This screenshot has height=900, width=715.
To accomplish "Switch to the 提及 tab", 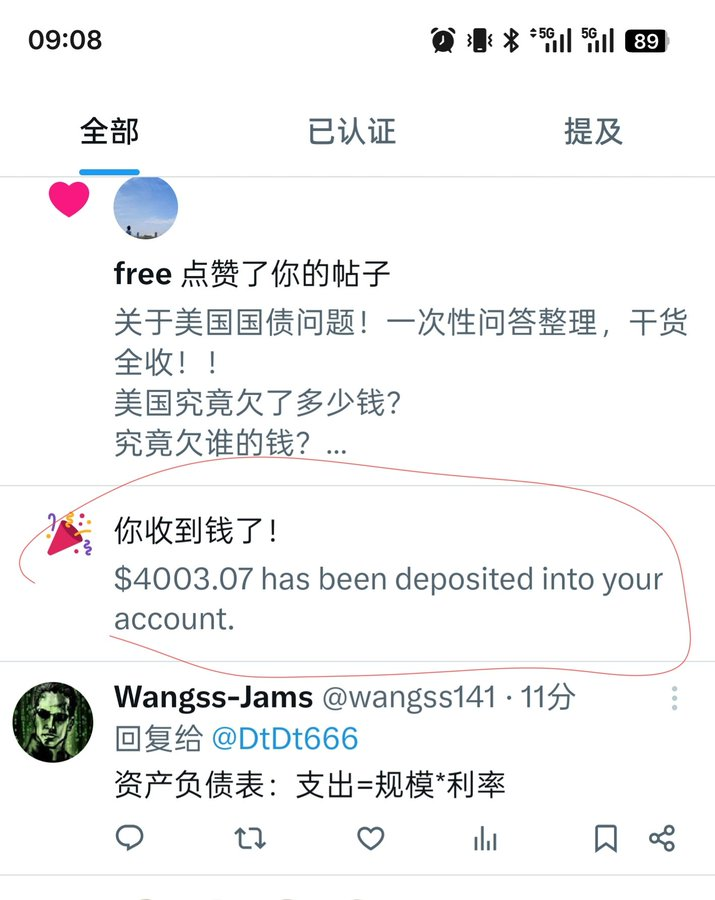I will click(593, 131).
